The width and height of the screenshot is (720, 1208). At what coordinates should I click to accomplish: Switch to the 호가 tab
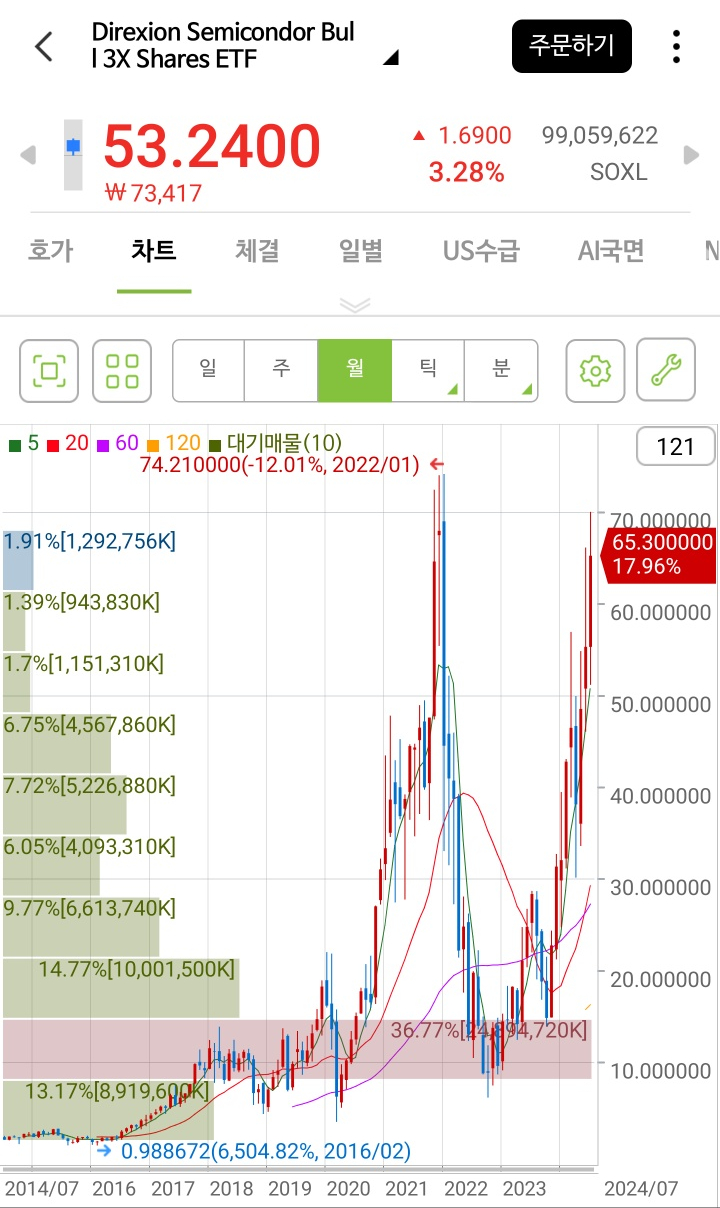(x=51, y=250)
